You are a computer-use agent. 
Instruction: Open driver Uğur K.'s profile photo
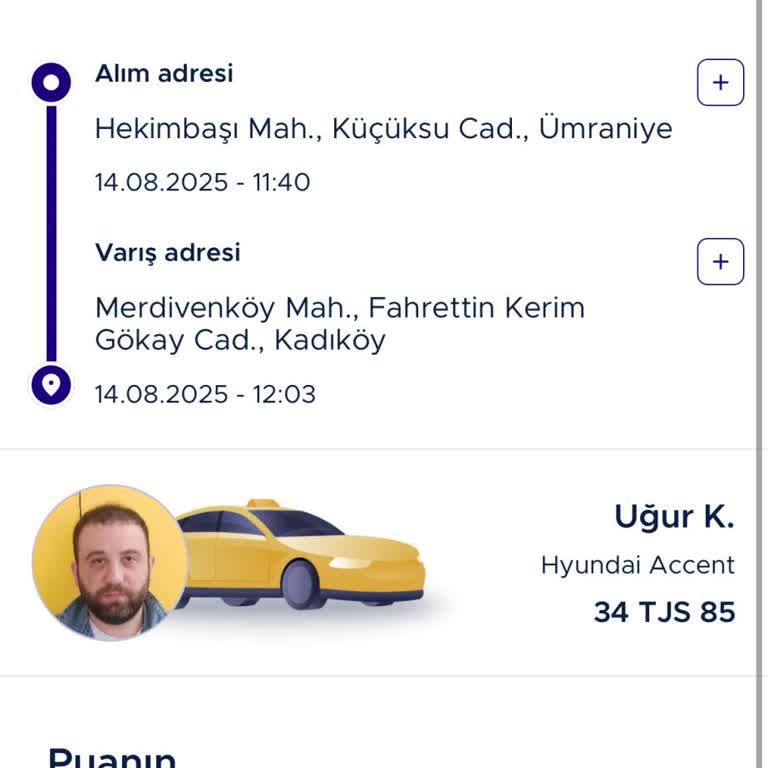tap(110, 564)
